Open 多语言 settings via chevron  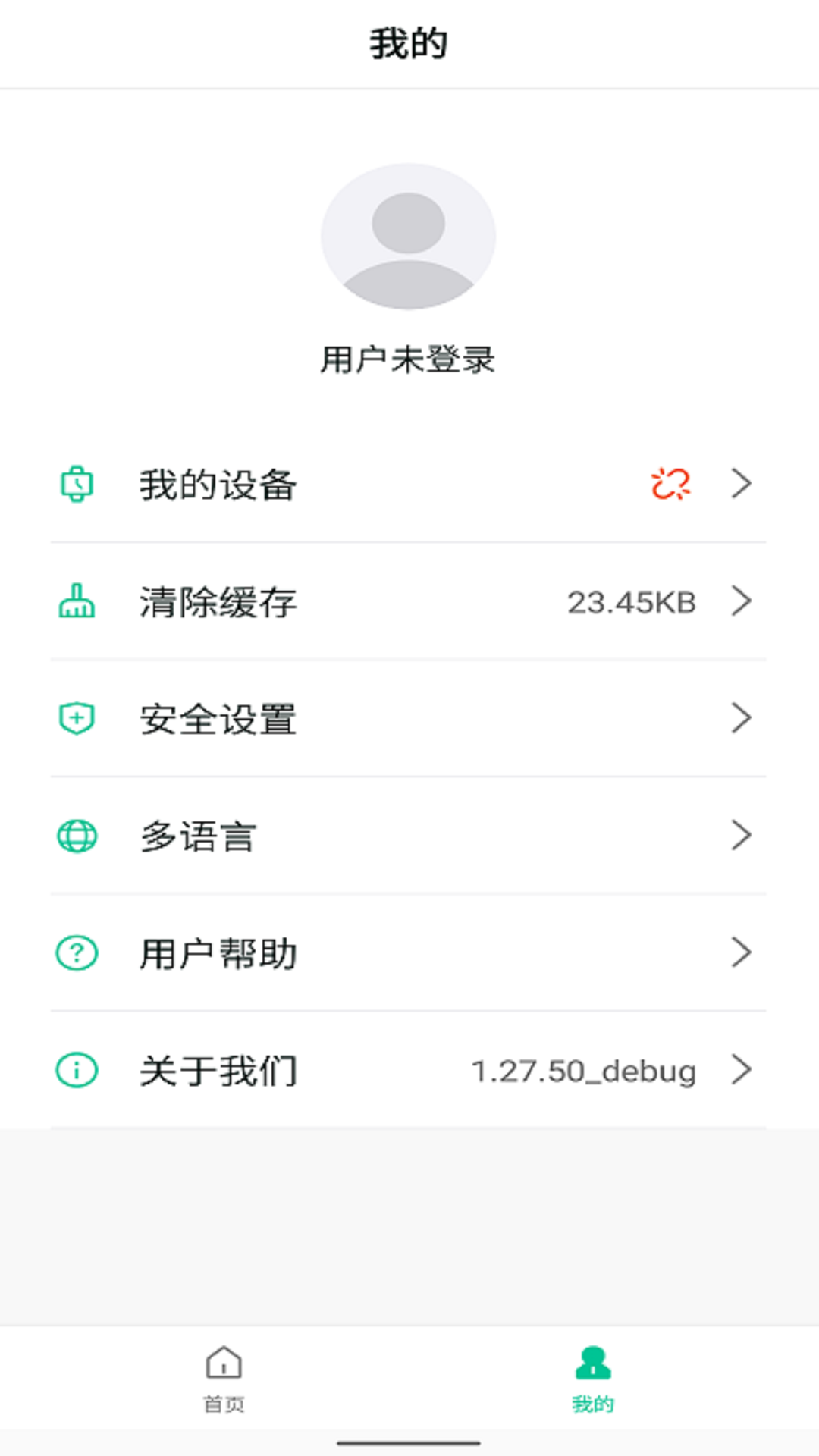point(741,836)
